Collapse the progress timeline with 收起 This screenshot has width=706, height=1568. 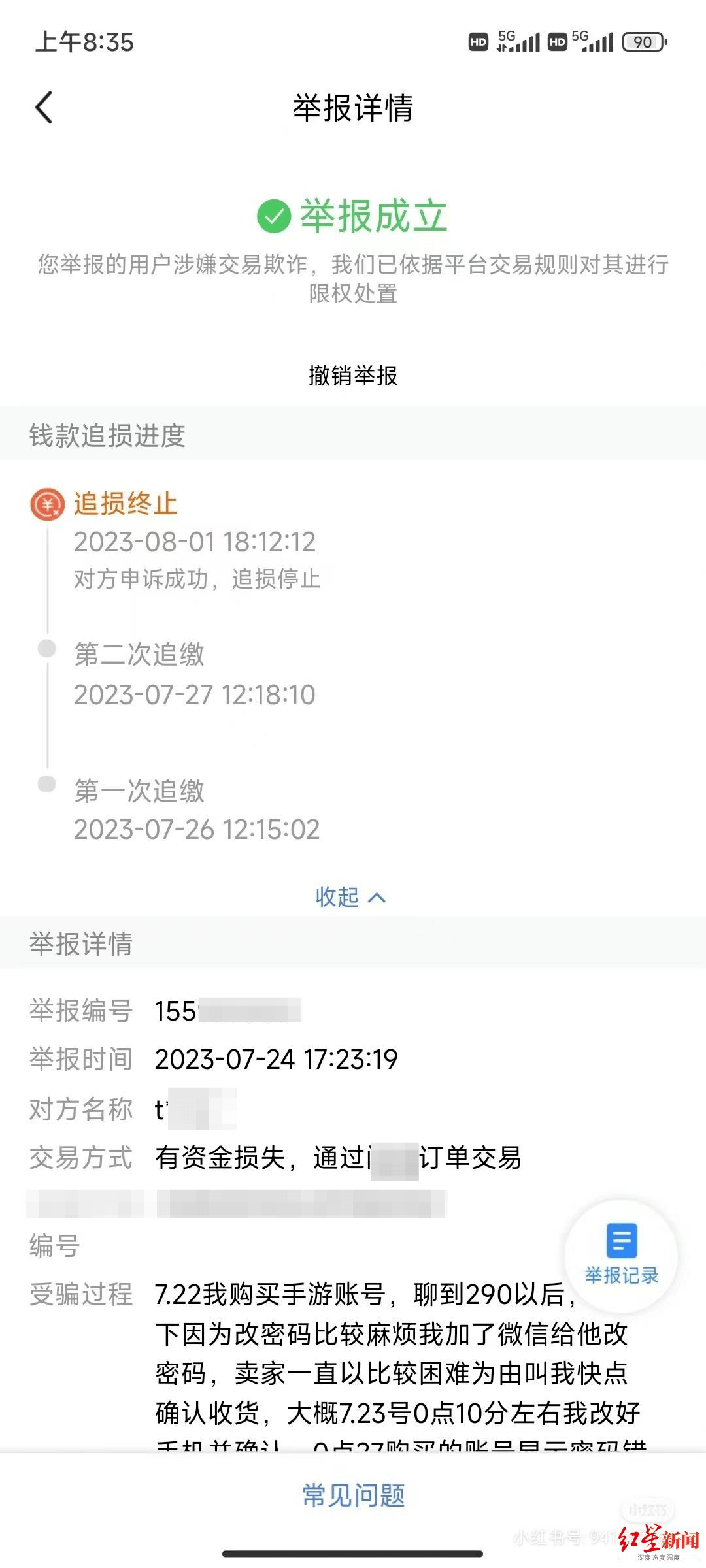point(350,897)
